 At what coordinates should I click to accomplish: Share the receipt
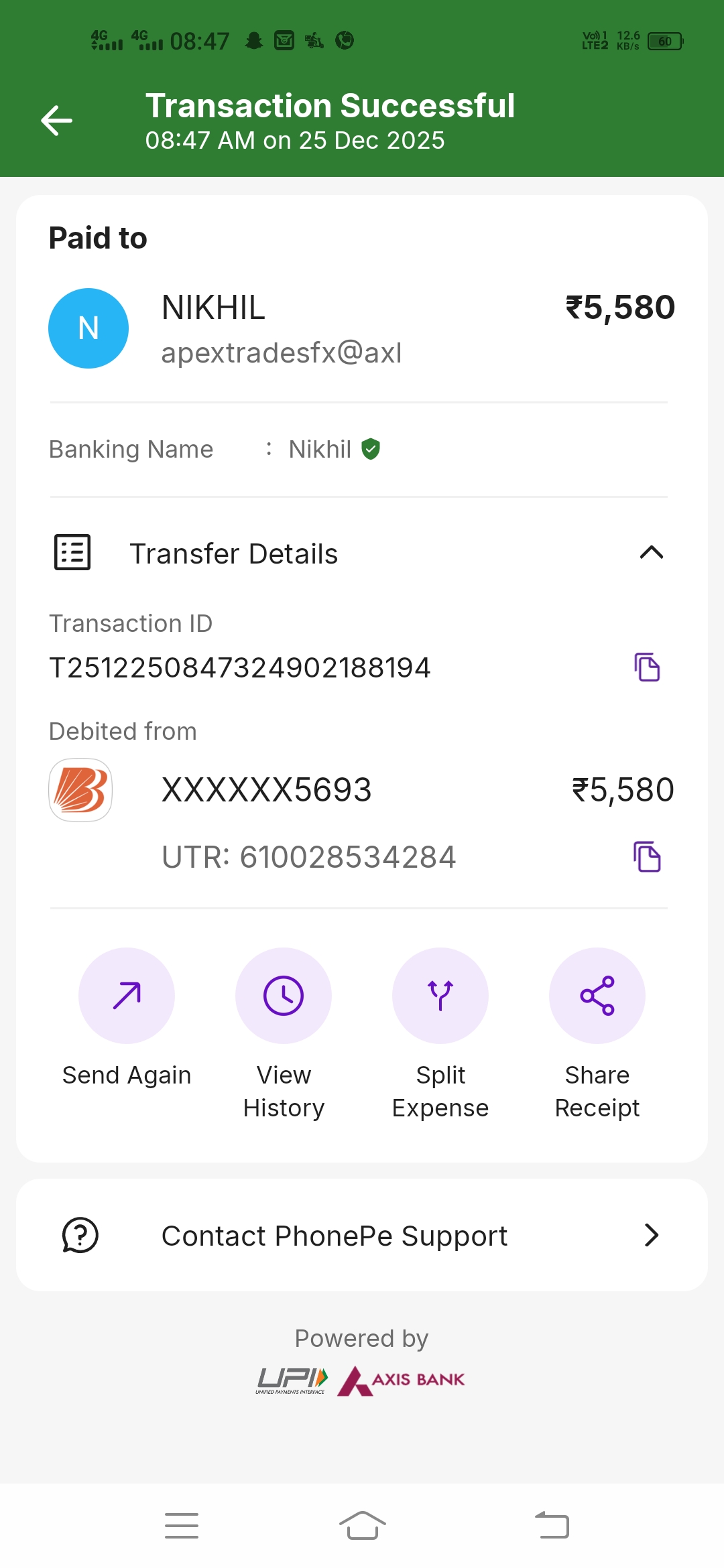pyautogui.click(x=597, y=996)
